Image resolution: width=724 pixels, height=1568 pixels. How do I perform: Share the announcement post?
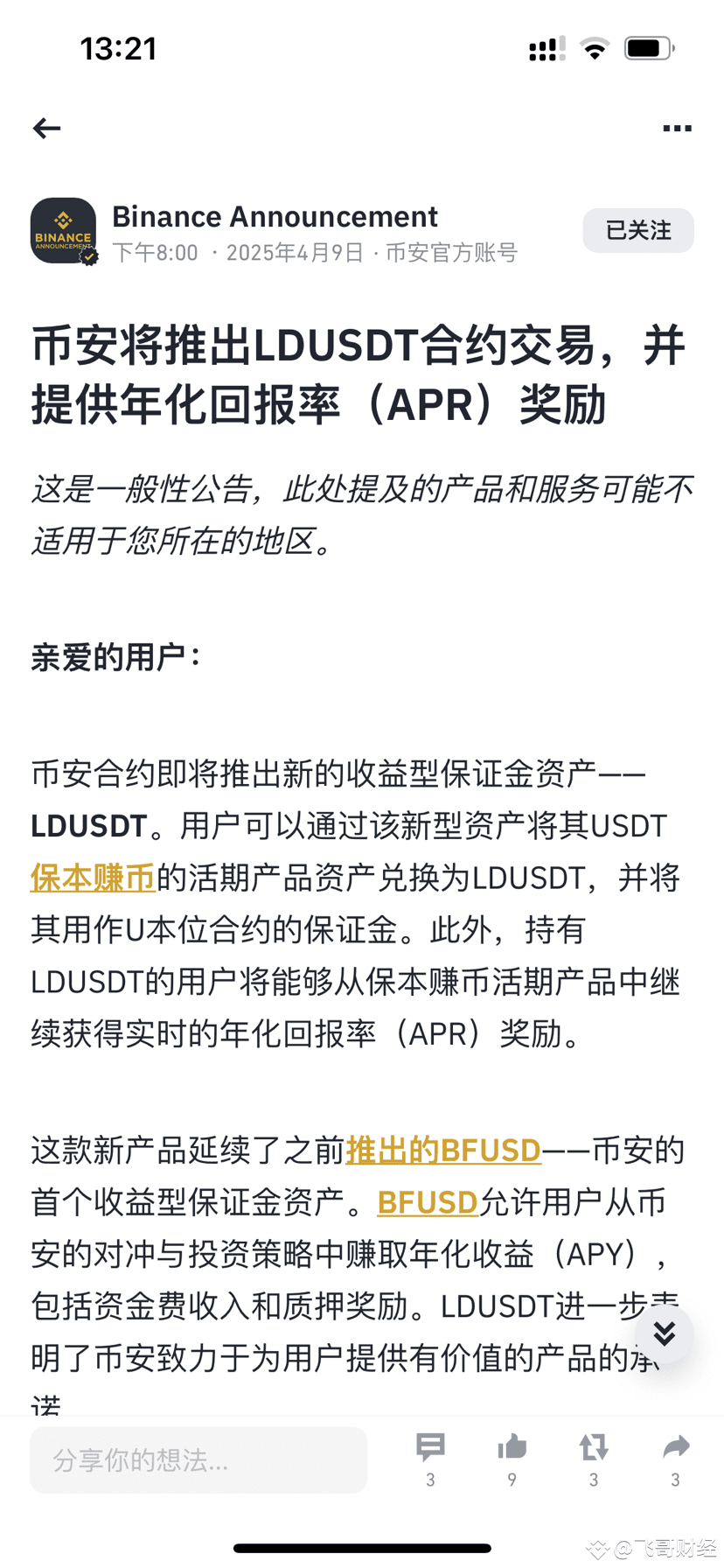[x=675, y=1445]
